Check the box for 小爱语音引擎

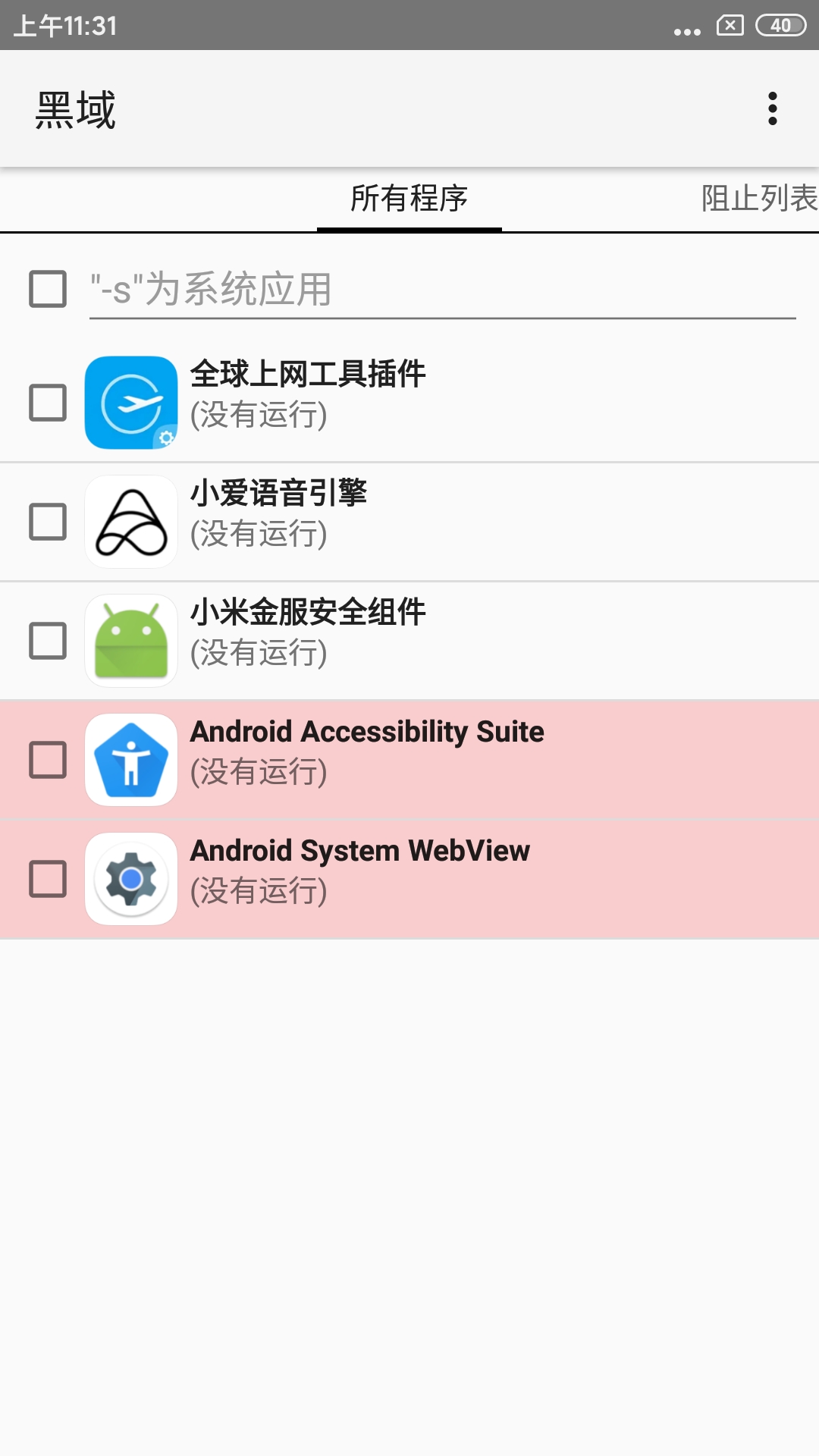point(48,522)
